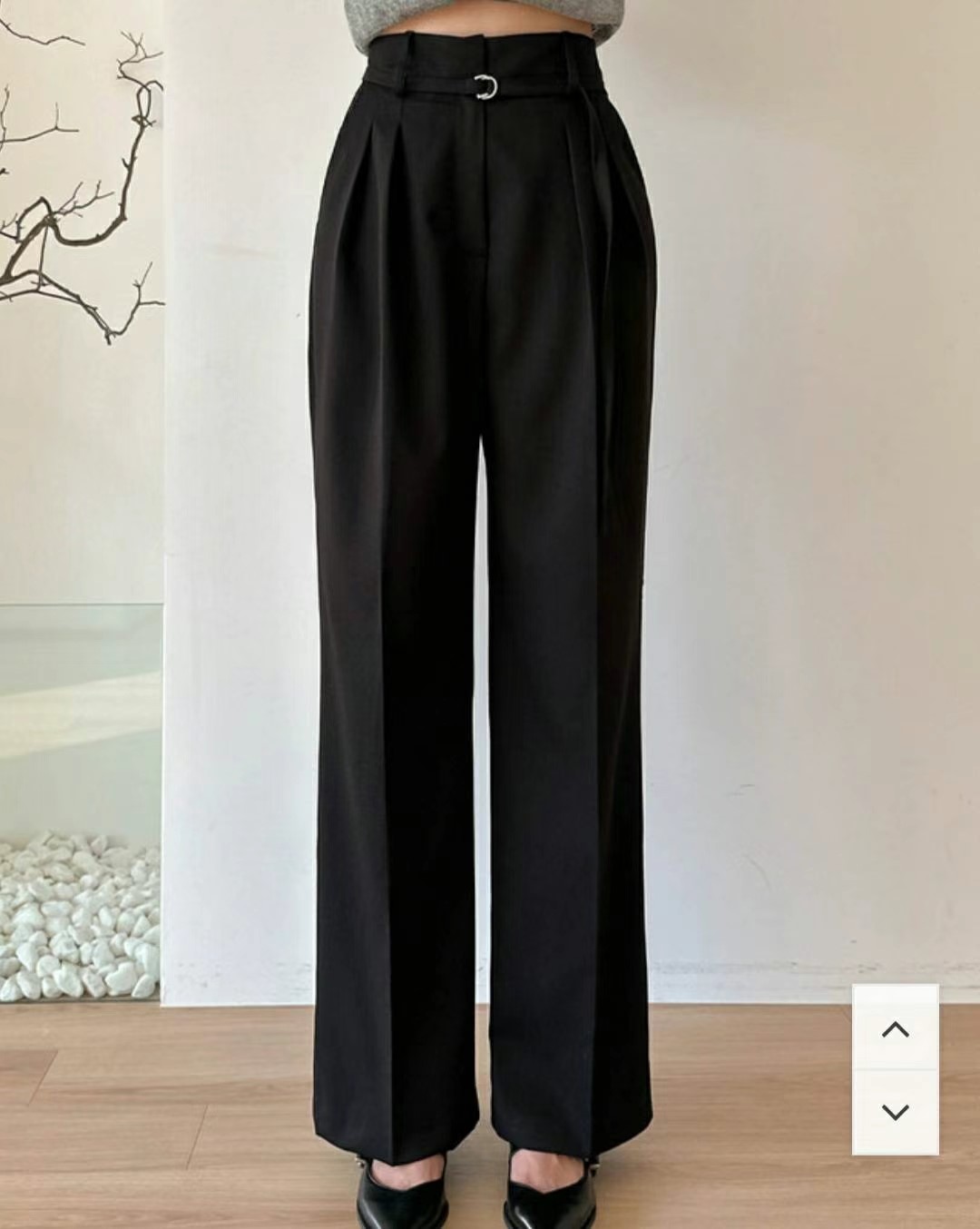Jump to top with the up arrow

895,1028
